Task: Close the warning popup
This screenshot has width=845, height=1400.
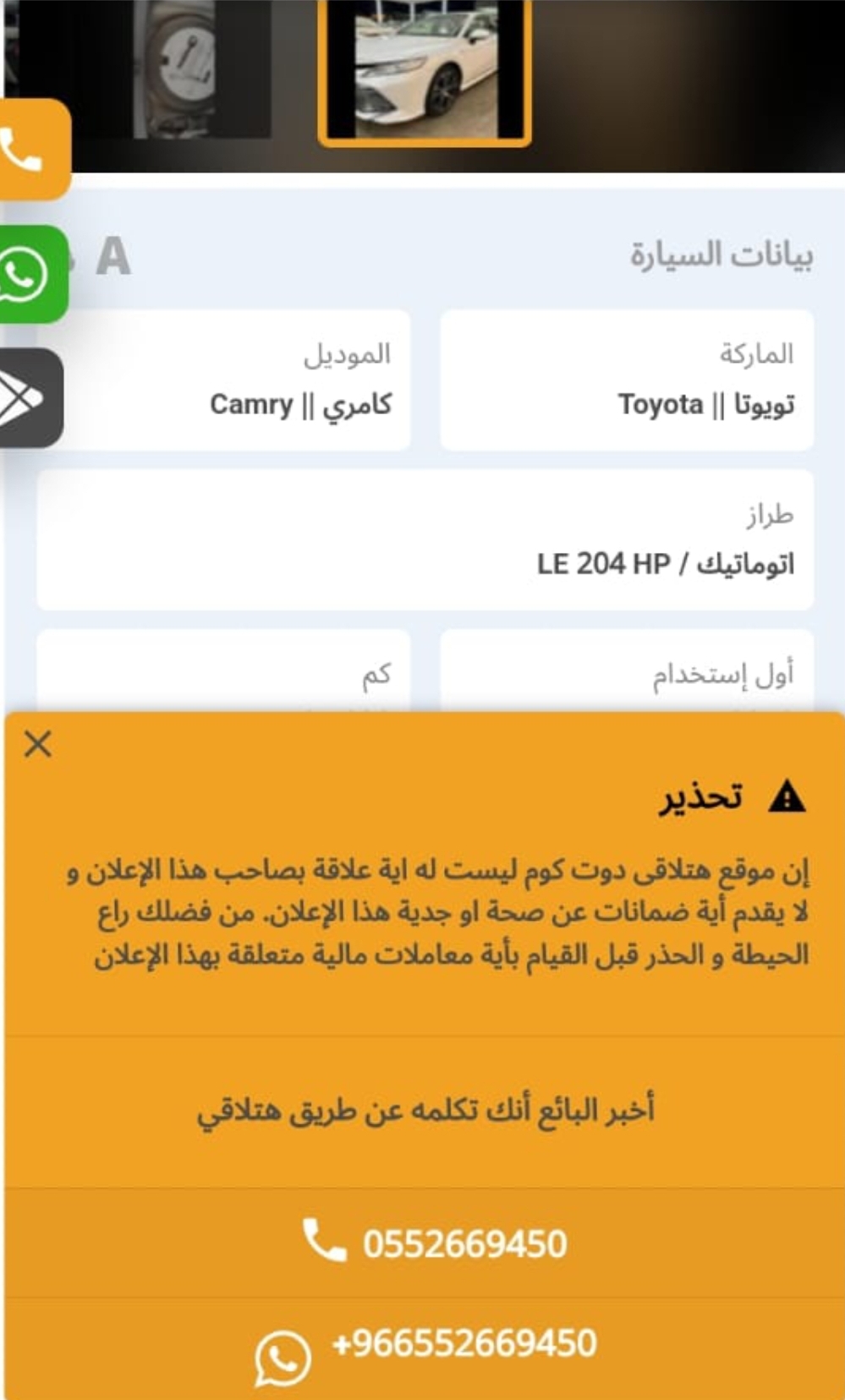Action: [x=38, y=744]
